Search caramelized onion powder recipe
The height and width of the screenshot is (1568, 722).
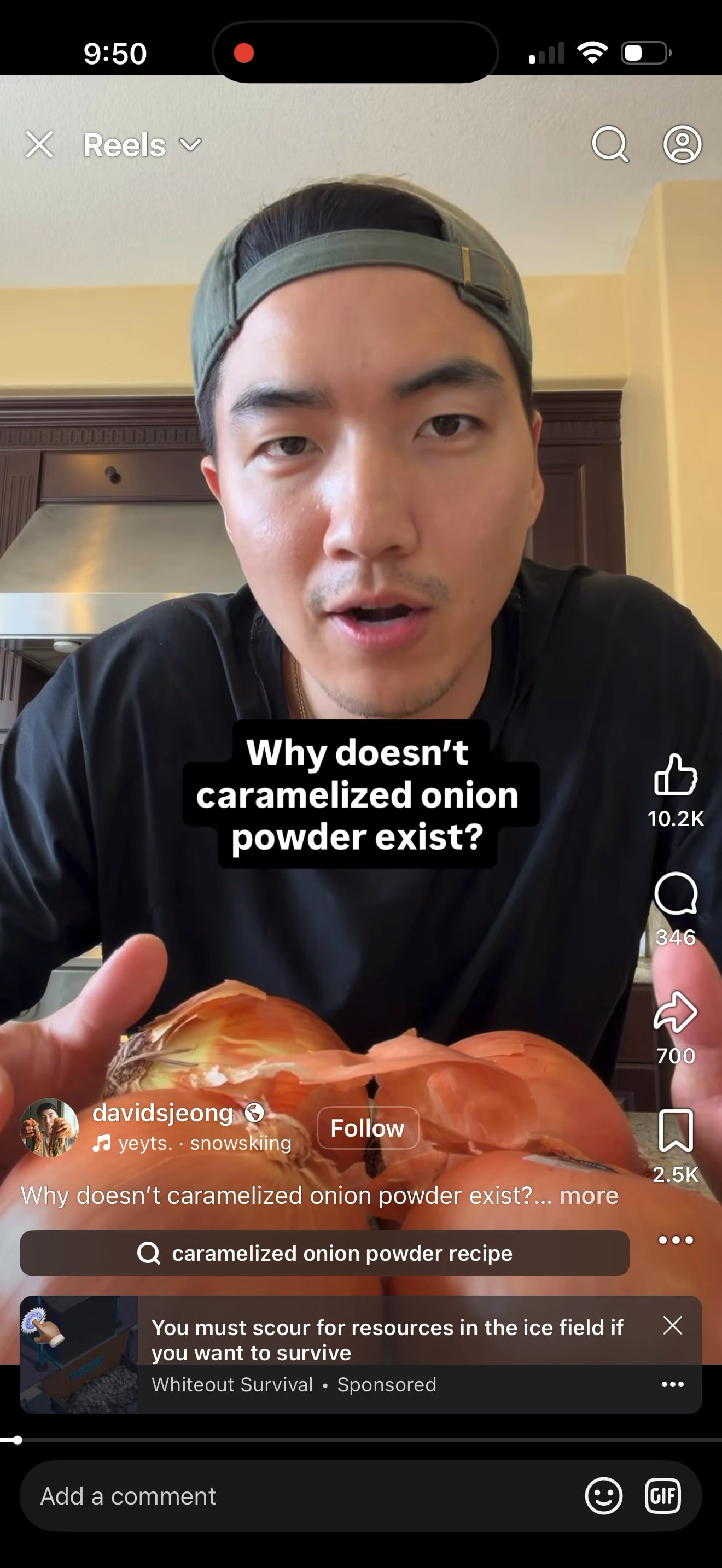324,1253
